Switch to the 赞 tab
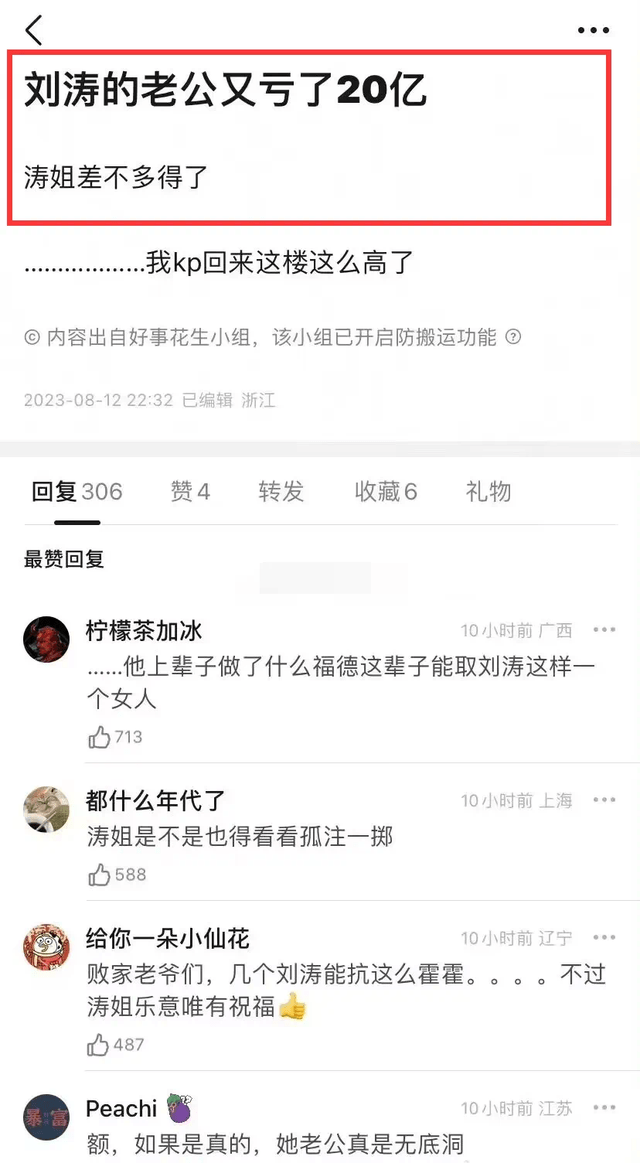Image resolution: width=640 pixels, height=1163 pixels. click(191, 492)
